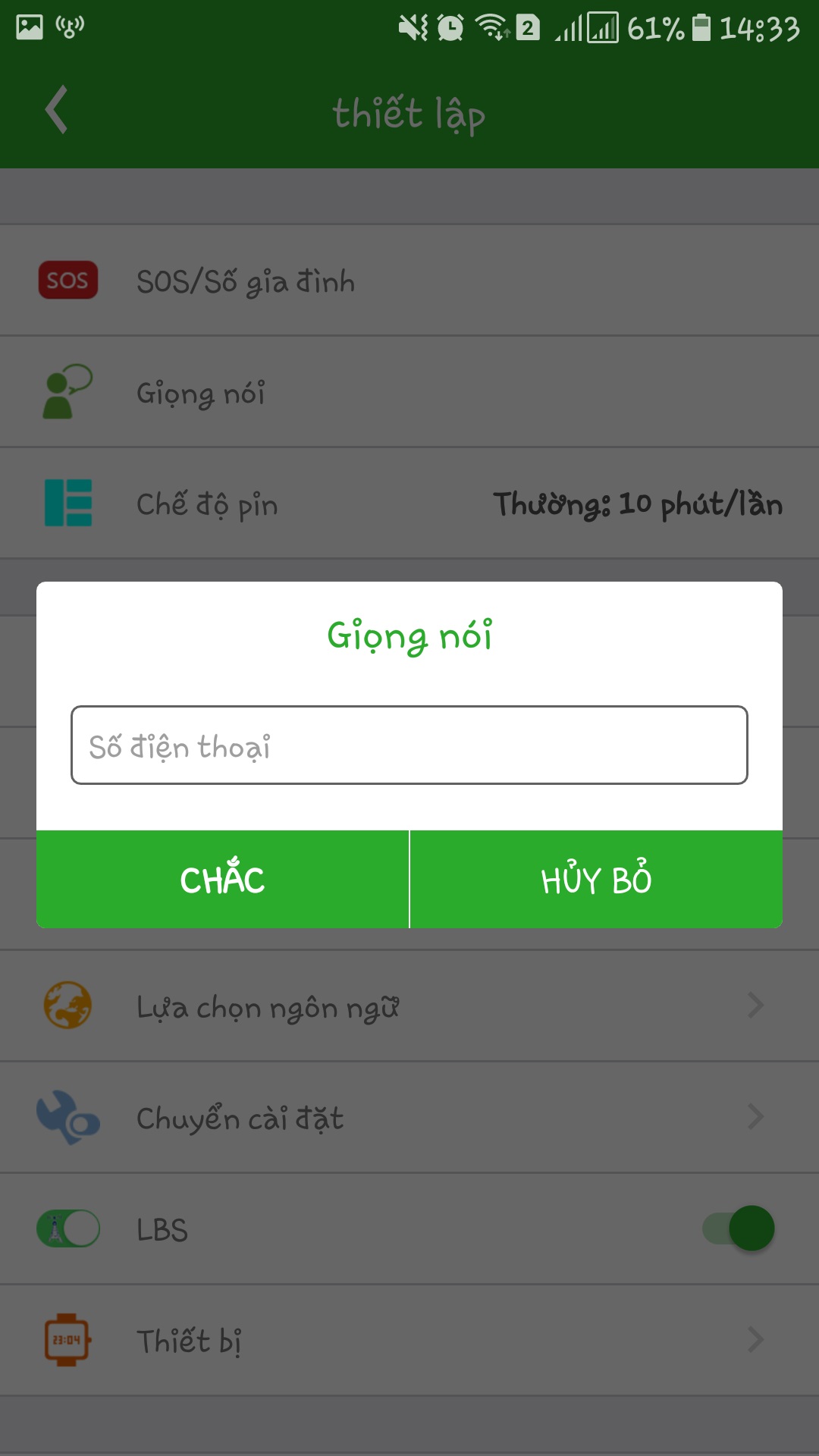The height and width of the screenshot is (1456, 819).
Task: Open Thiết bị device settings
Action: tap(409, 1340)
